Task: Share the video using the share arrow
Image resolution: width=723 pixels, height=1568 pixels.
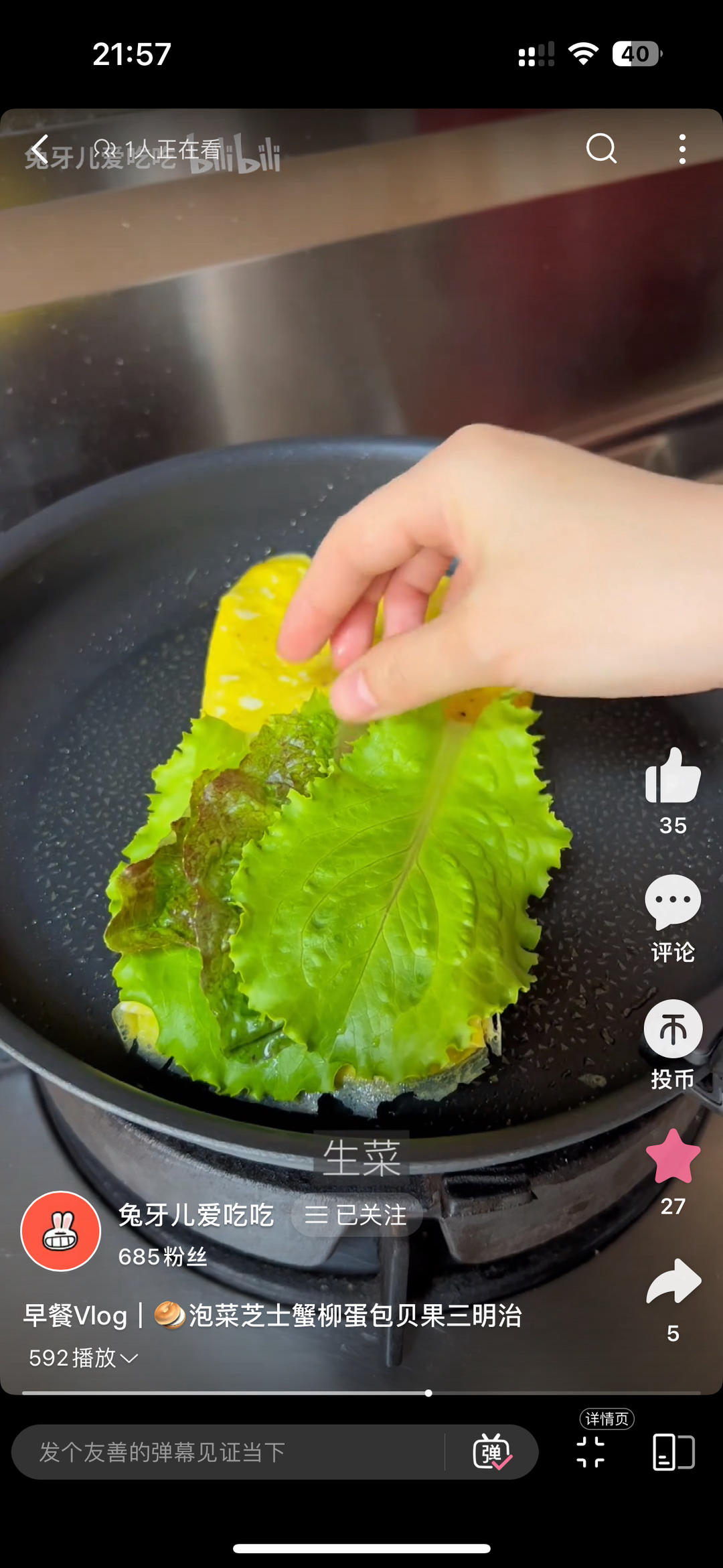Action: 673,1281
